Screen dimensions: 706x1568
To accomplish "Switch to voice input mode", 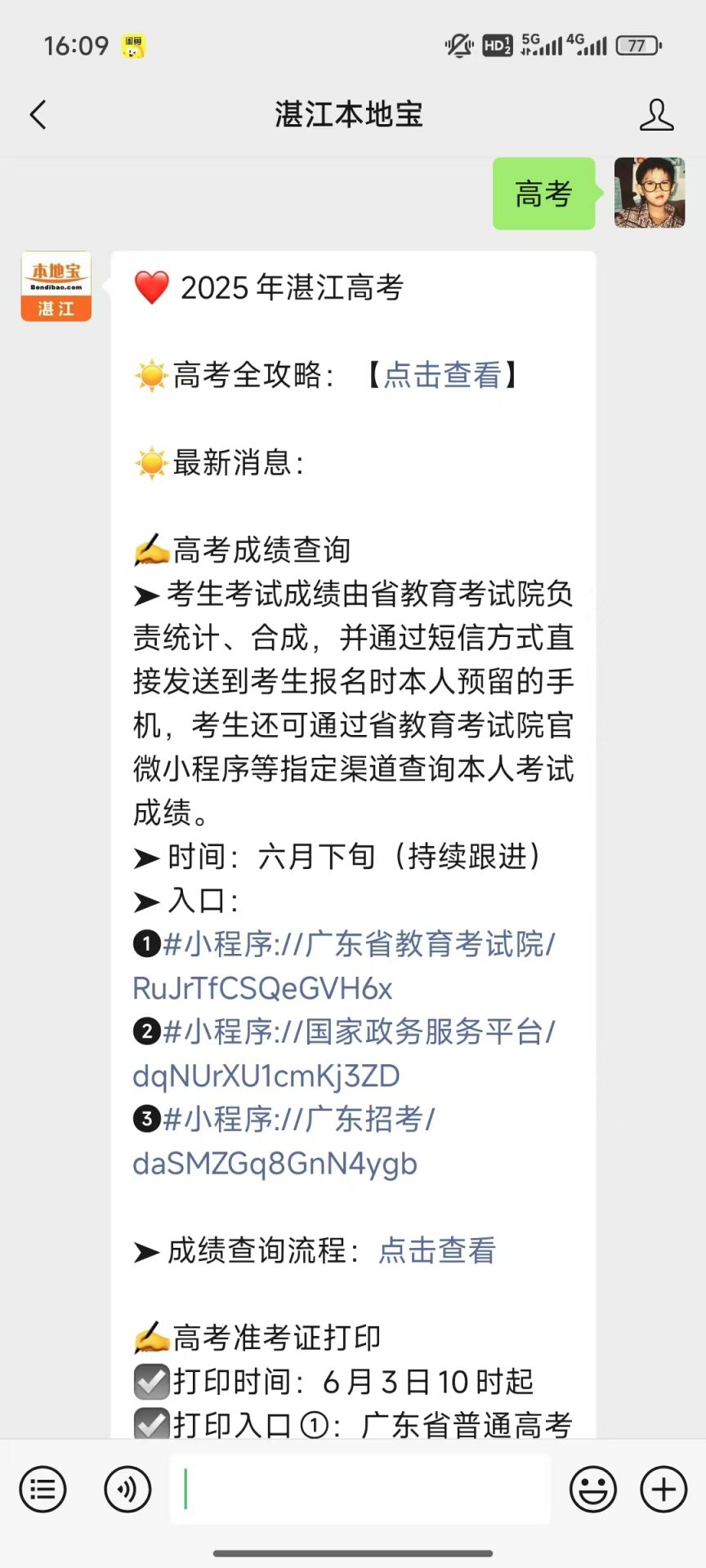I will [127, 1490].
